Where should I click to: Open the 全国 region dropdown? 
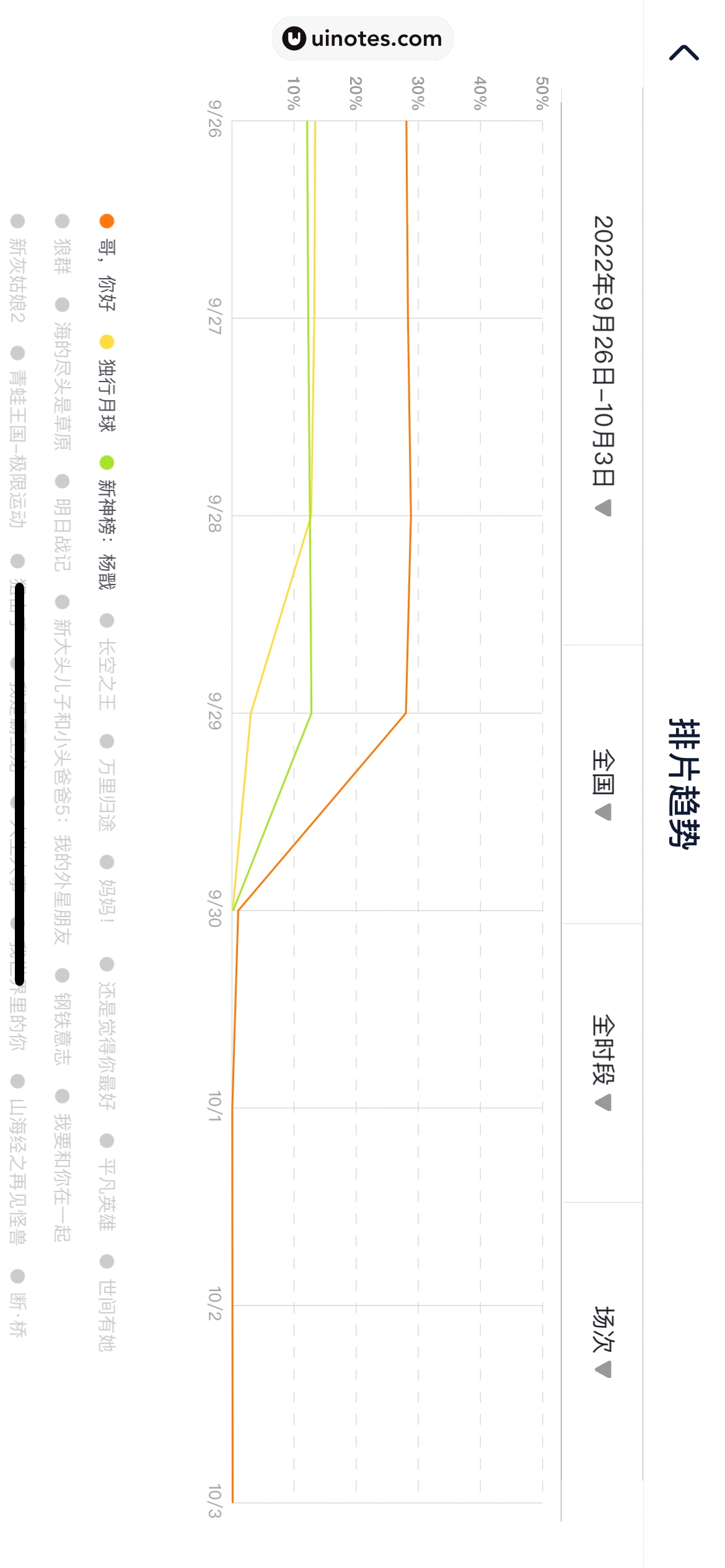pos(602,784)
